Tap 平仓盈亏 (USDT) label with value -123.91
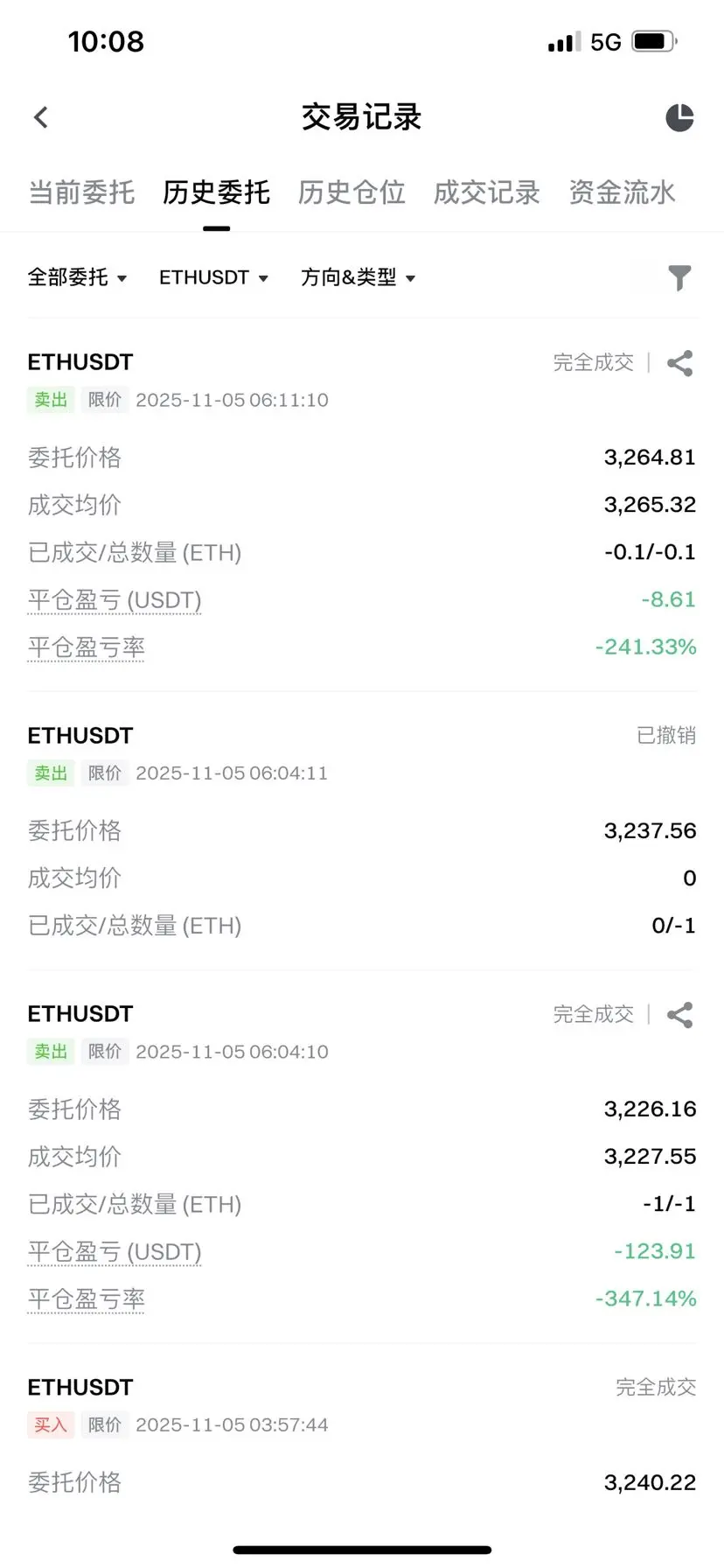 115,1252
